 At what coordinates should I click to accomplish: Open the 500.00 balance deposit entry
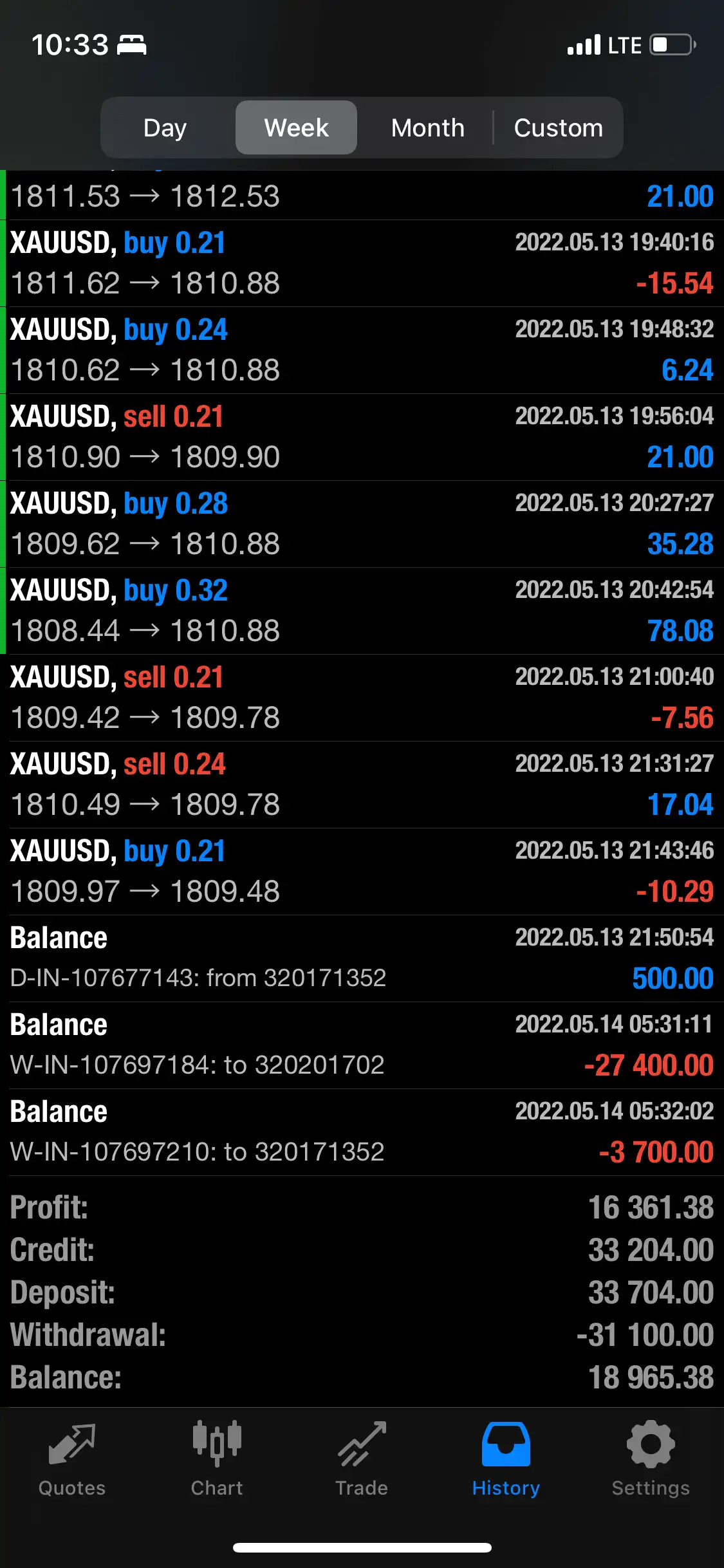tap(362, 958)
